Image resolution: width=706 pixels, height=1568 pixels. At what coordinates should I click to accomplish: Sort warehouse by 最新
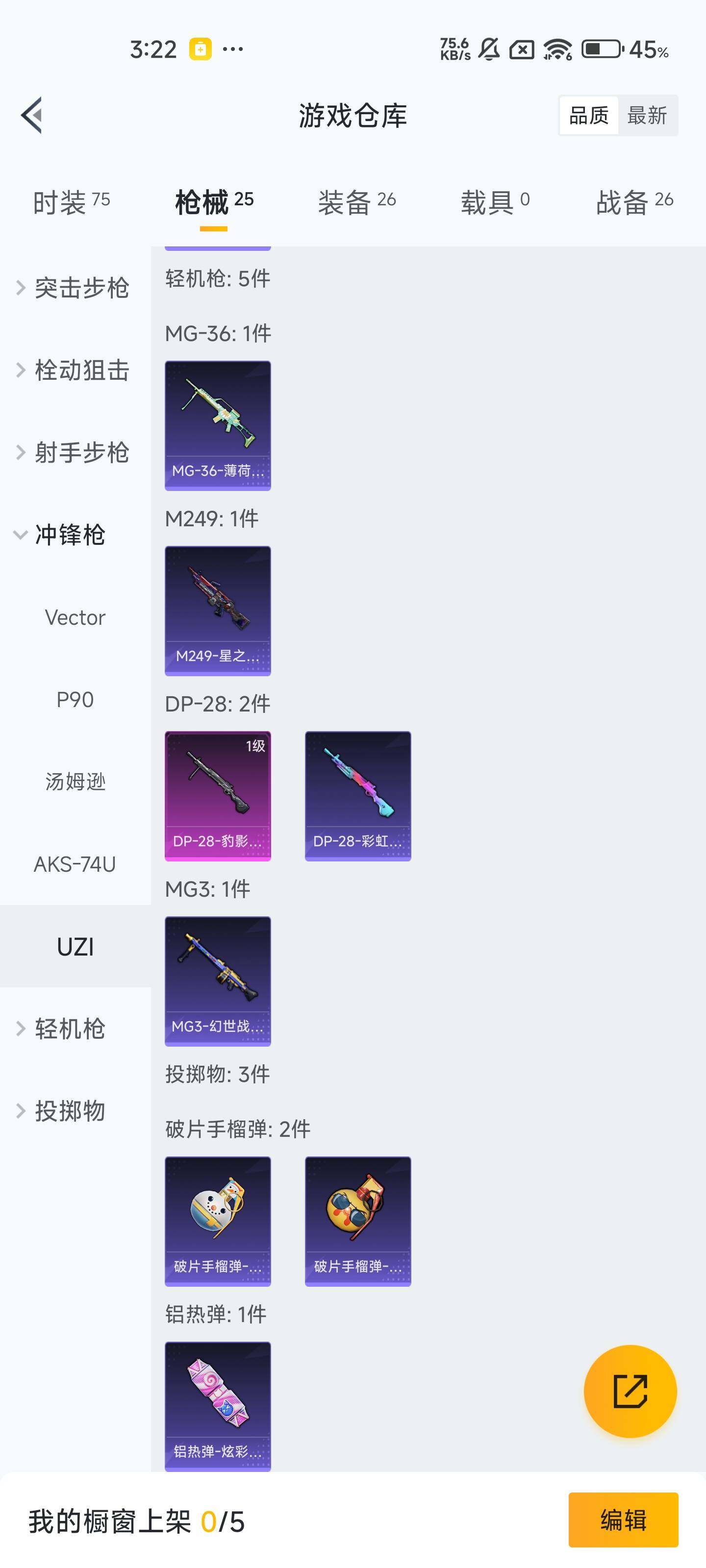point(647,115)
